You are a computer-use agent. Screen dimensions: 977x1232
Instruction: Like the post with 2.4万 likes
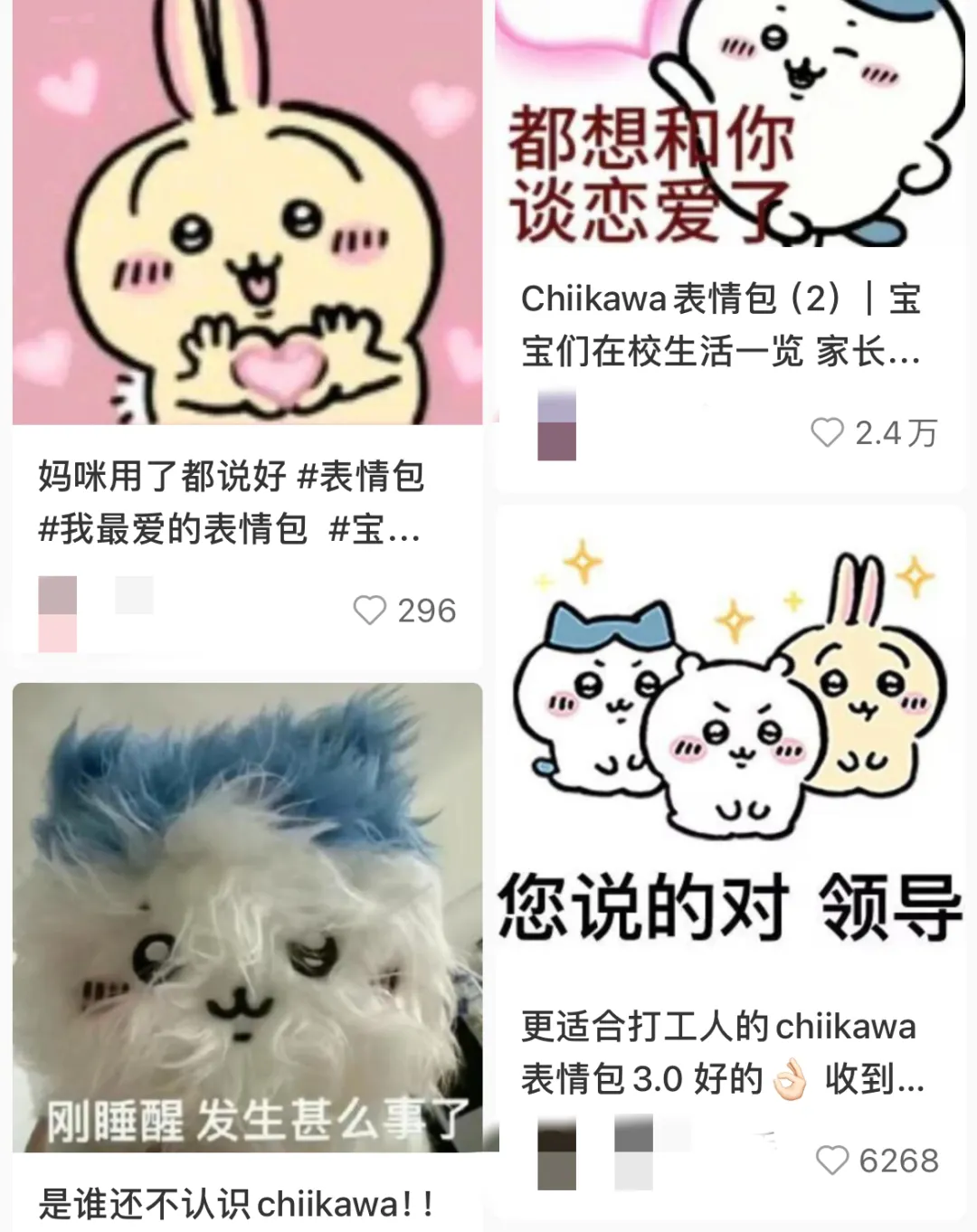click(827, 432)
